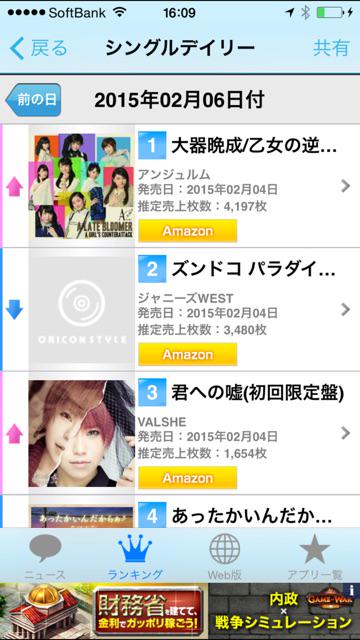Tap Amazon button for VALSHE single
Screen dimensions: 360x640
point(187,478)
